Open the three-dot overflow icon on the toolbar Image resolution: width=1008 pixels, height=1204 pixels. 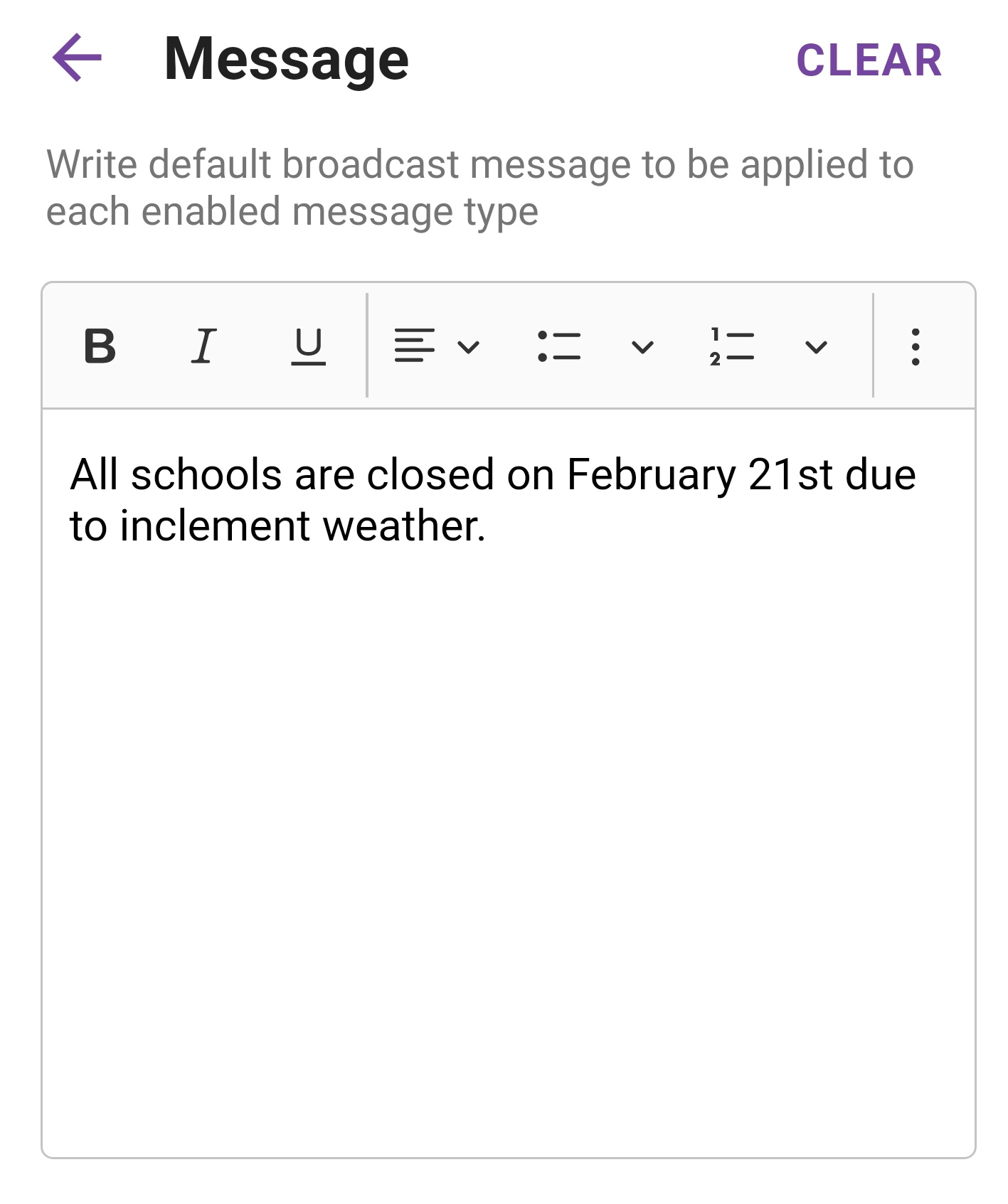tap(916, 348)
